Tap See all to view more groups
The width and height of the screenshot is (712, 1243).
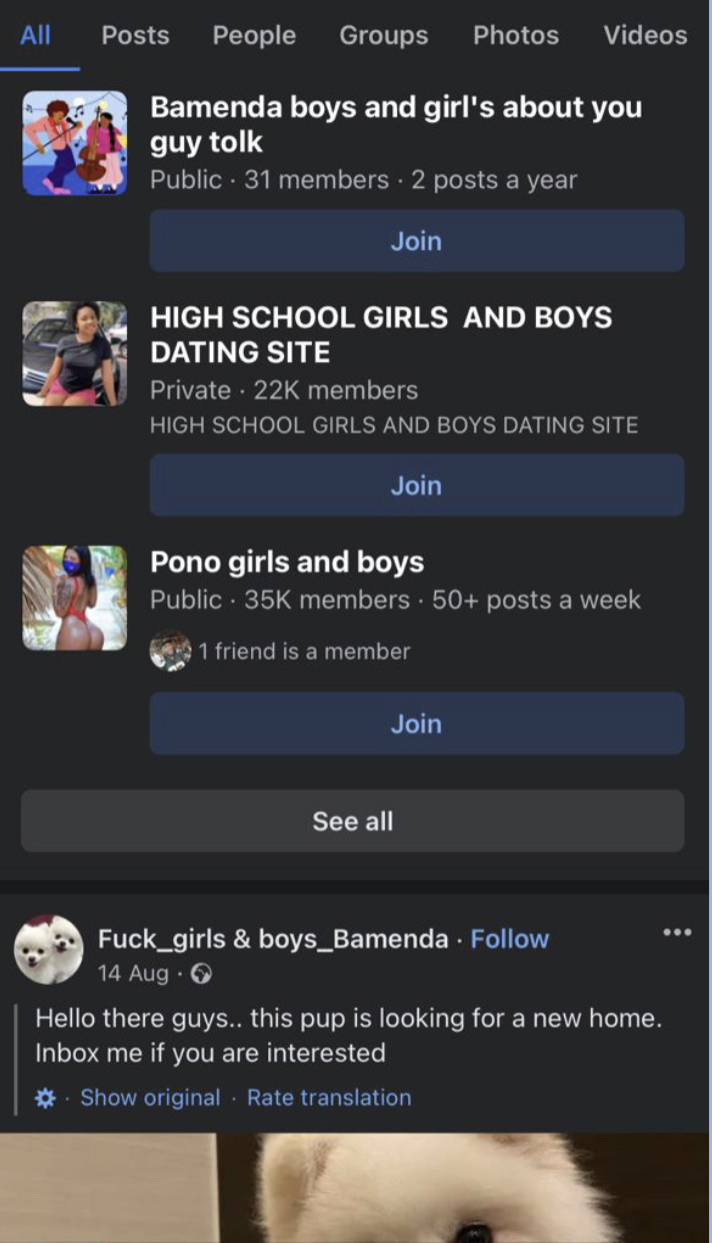(x=353, y=821)
